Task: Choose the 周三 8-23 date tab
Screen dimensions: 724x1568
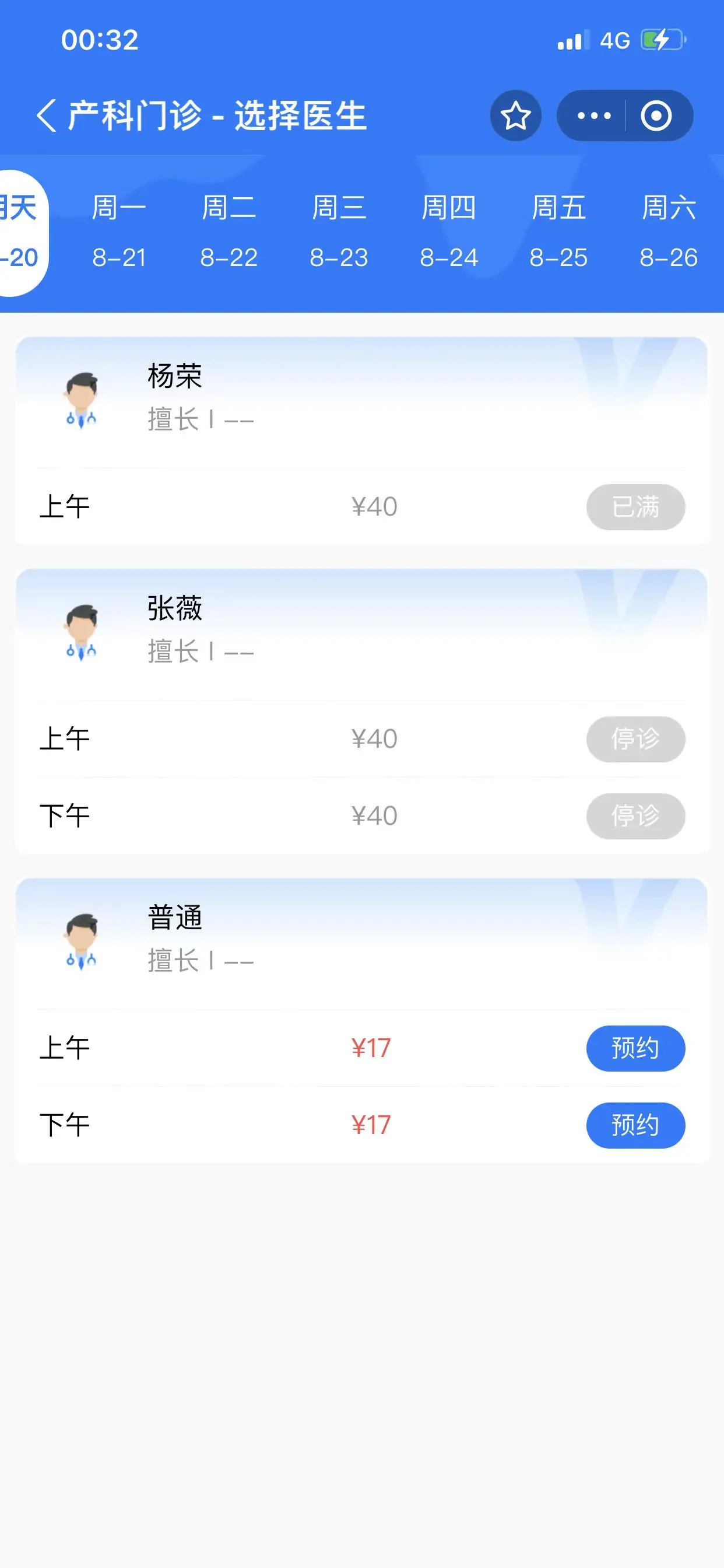Action: pyautogui.click(x=339, y=233)
